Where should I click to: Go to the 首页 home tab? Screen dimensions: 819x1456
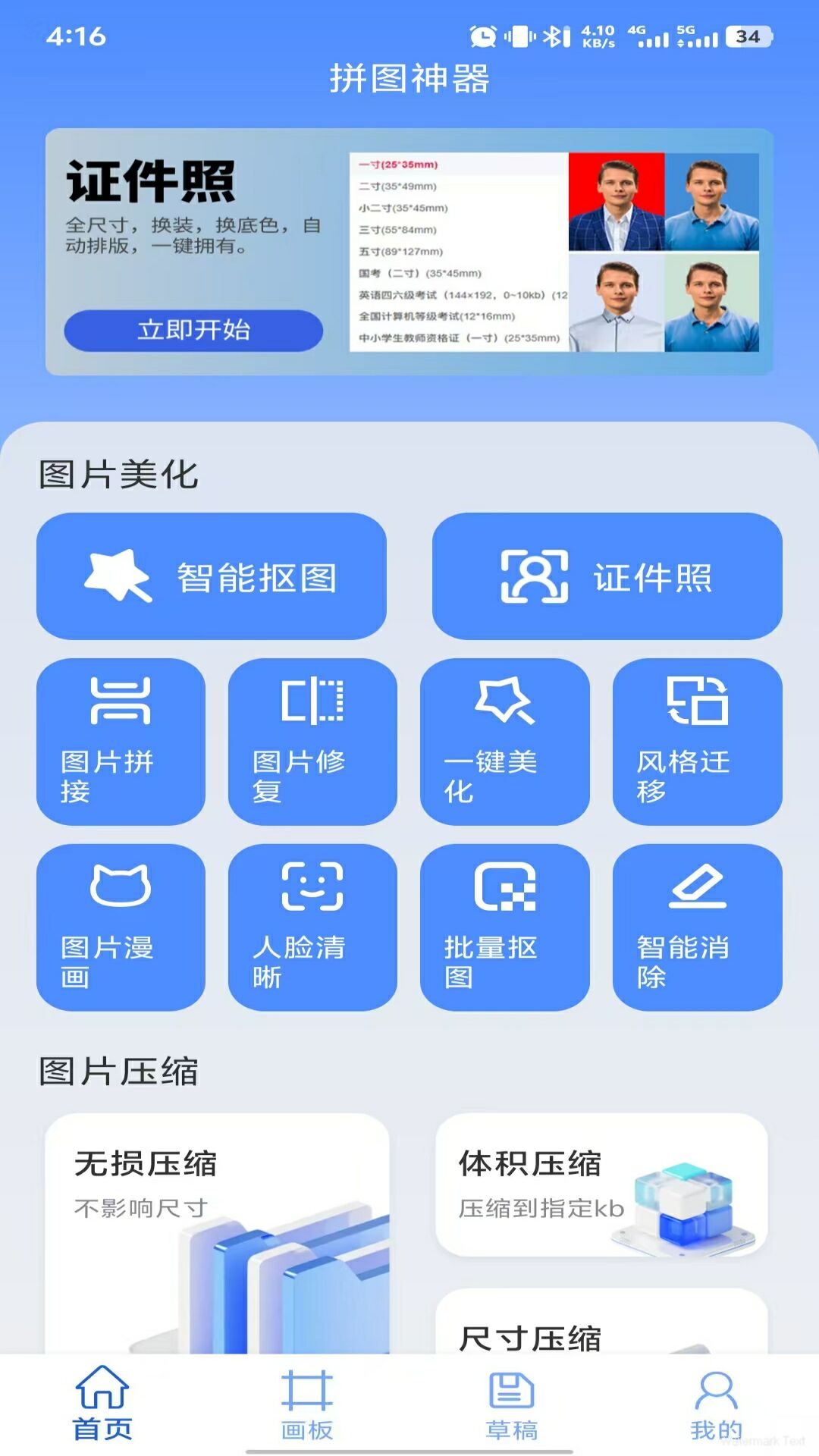(x=102, y=1404)
